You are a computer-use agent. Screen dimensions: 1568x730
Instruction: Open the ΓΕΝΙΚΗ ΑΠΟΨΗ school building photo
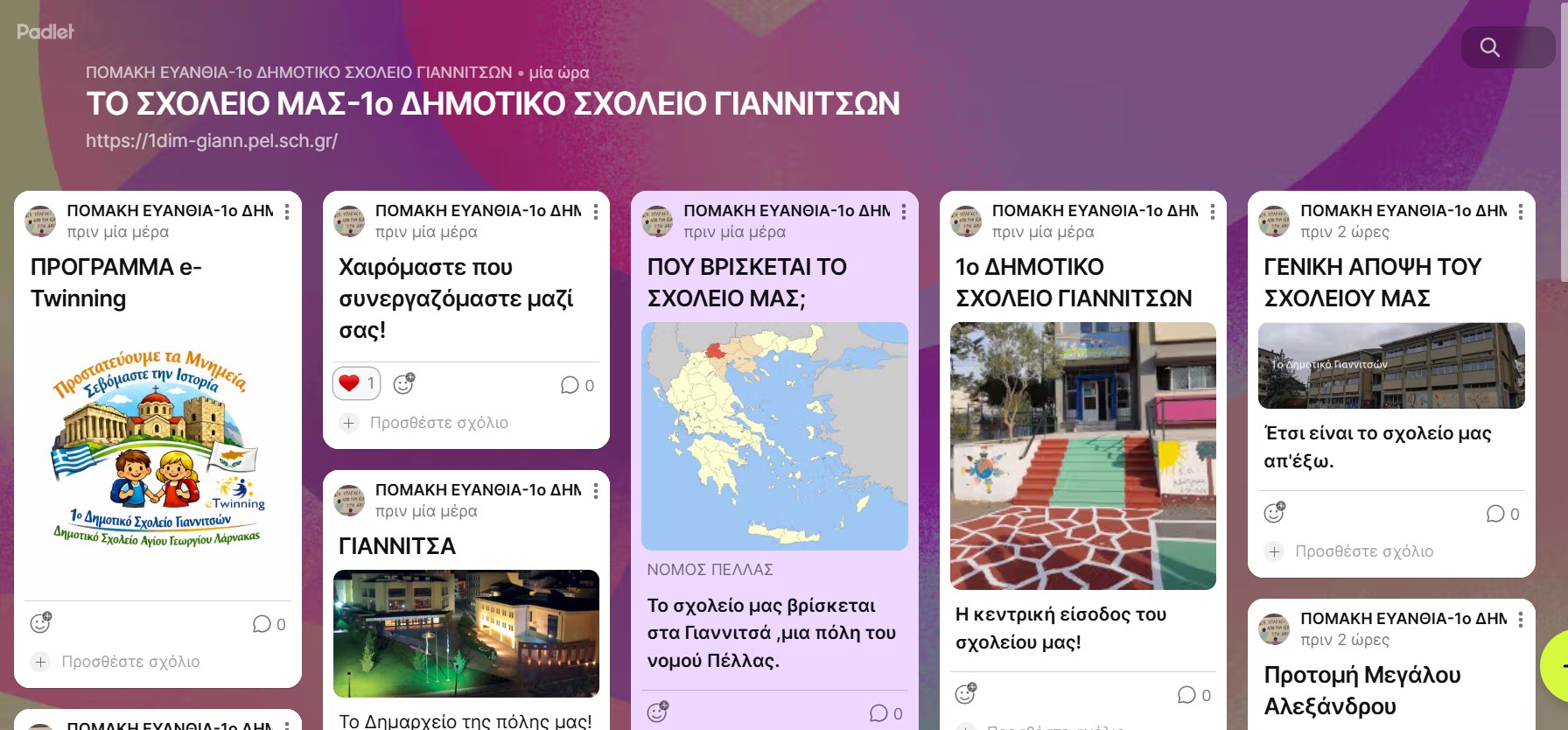(1391, 365)
